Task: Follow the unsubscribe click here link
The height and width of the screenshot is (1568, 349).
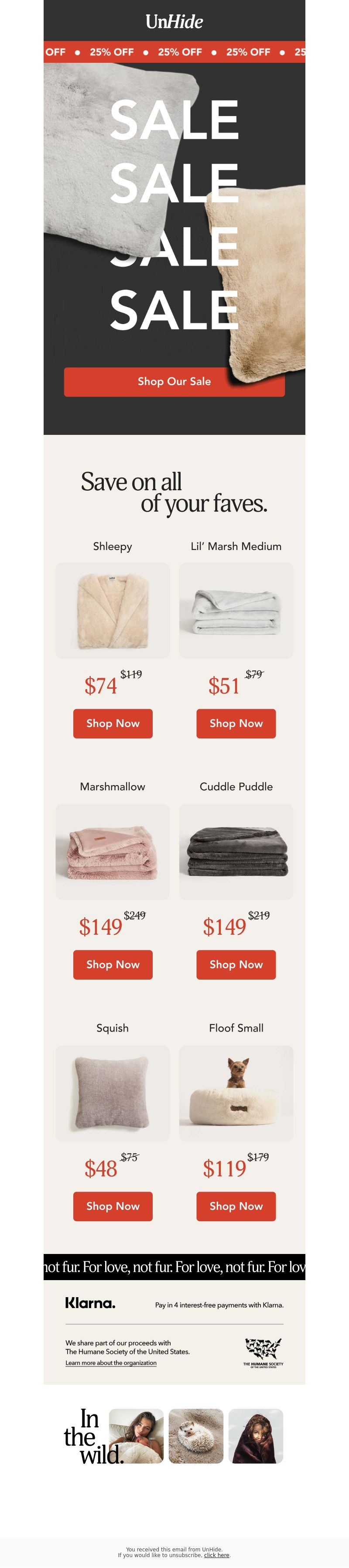Action: pos(216,1554)
